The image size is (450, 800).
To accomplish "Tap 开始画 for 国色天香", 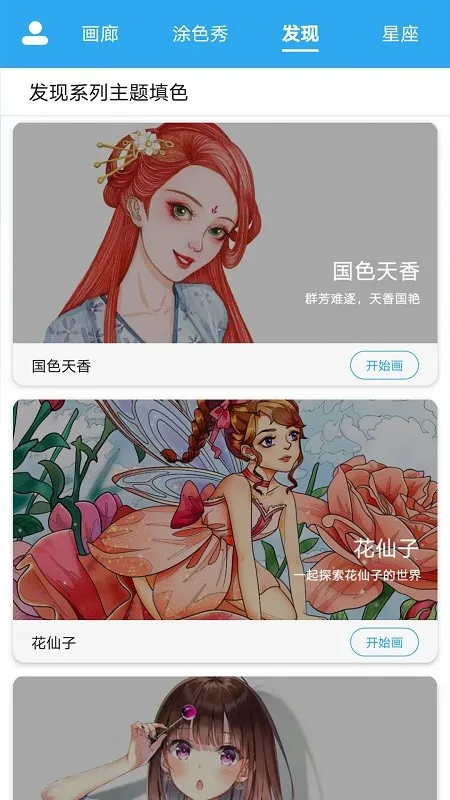I will (384, 365).
